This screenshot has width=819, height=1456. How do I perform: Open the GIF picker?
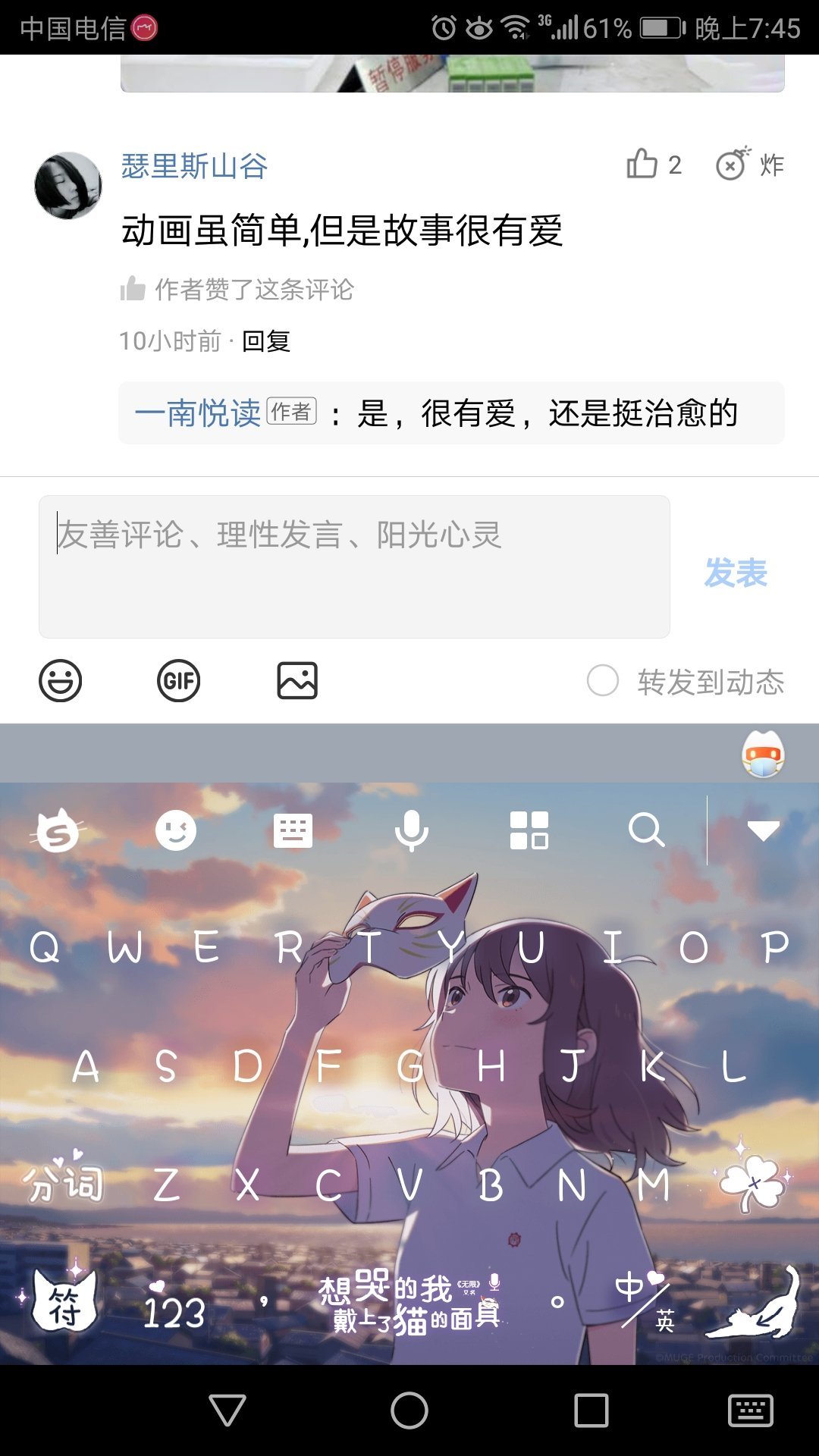(178, 680)
